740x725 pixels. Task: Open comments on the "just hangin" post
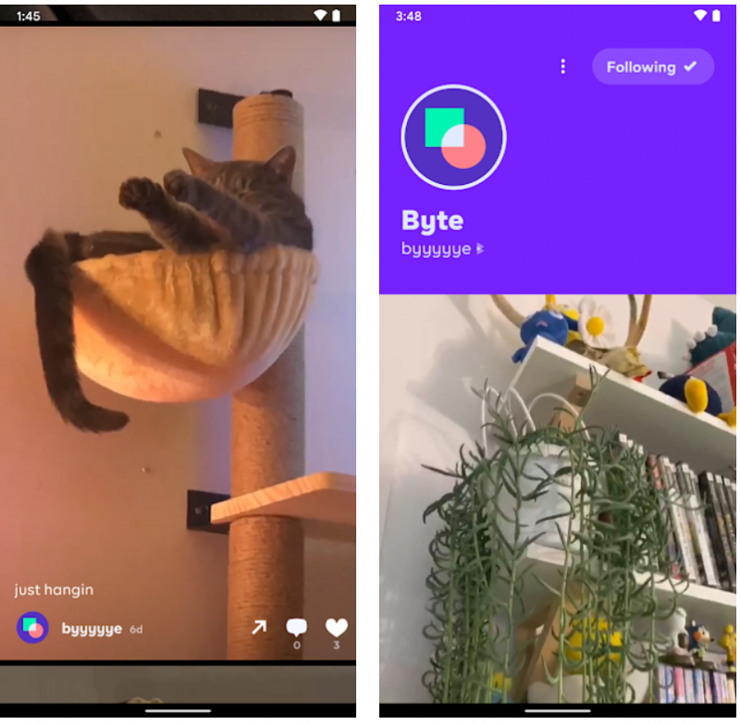pyautogui.click(x=296, y=628)
